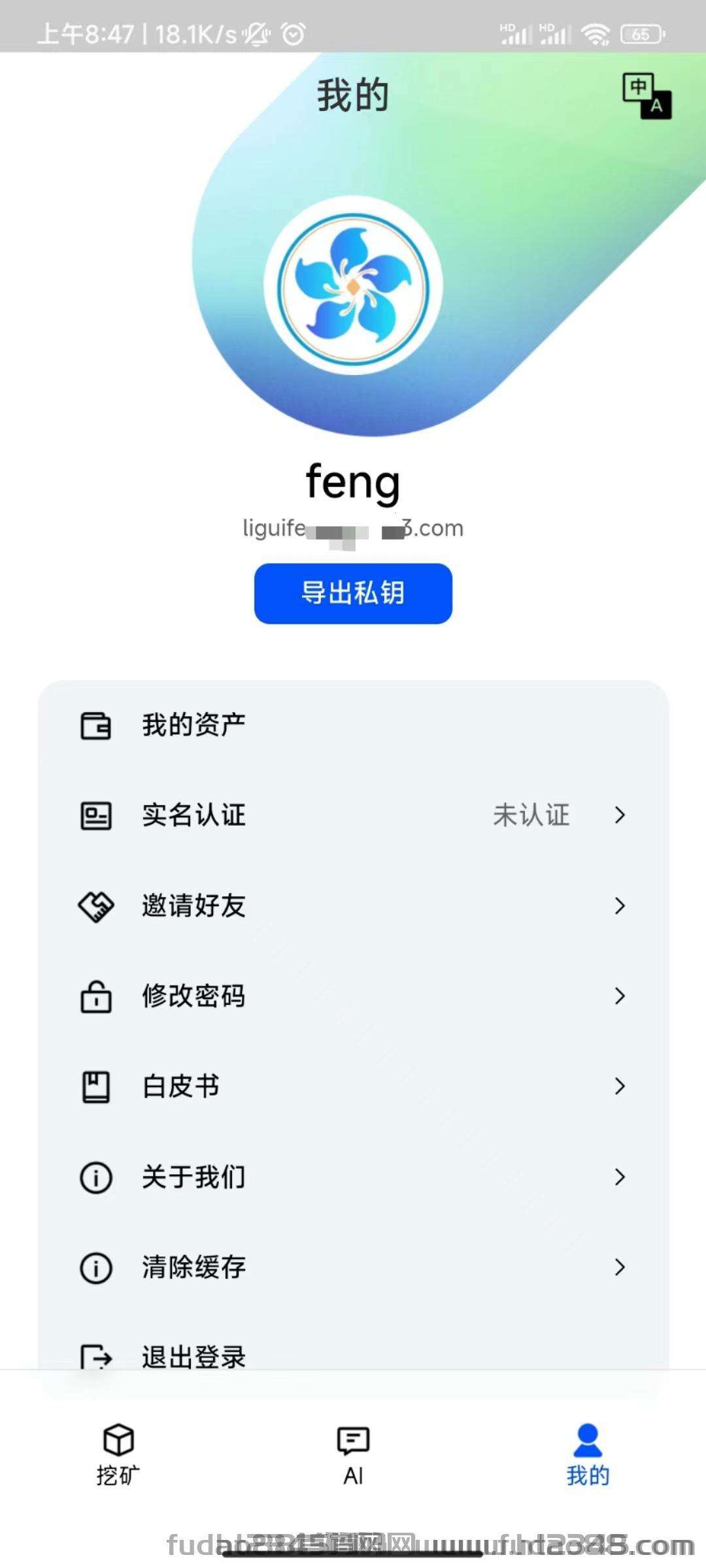Tap the 导出私钥 button
Screen dimensions: 706x1568
point(353,593)
